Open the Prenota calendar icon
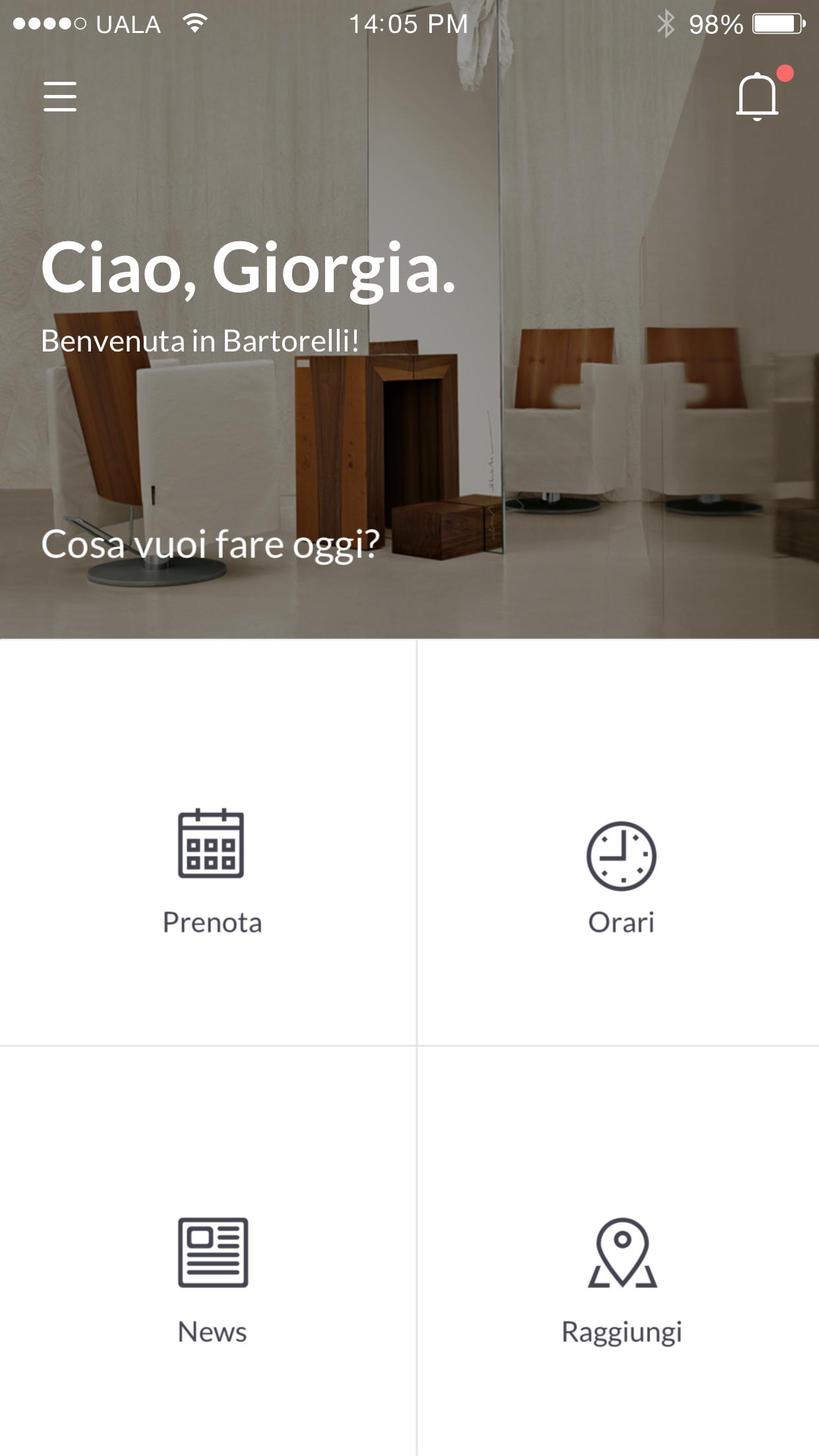The width and height of the screenshot is (819, 1456). click(x=212, y=853)
